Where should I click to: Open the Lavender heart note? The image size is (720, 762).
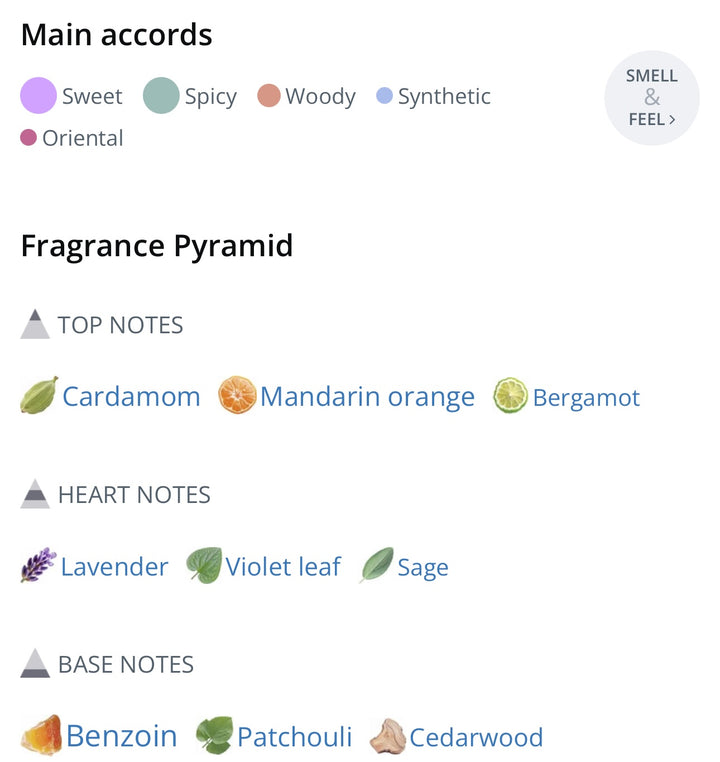[x=113, y=567]
